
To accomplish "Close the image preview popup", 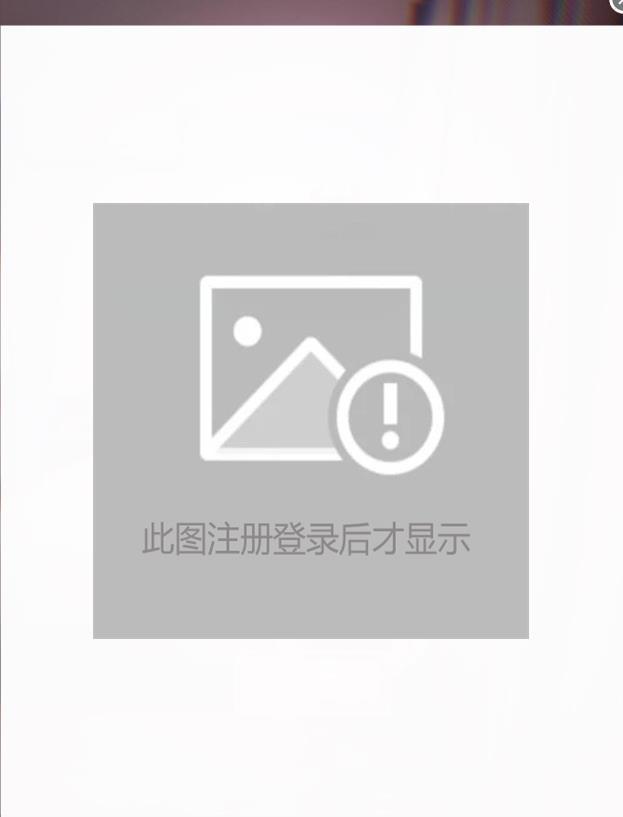I will click(x=617, y=5).
